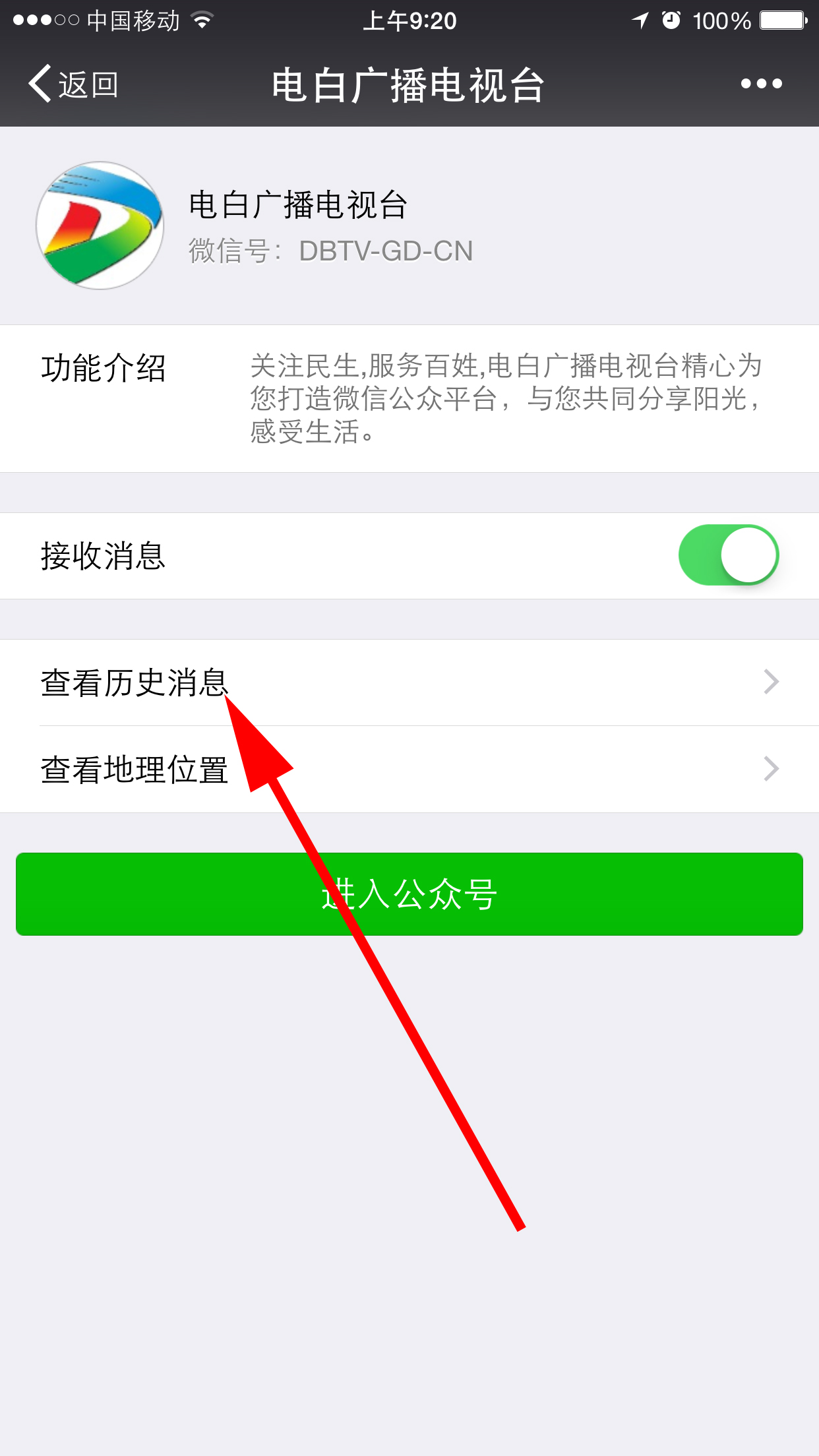Go back with the 返回 button
Image resolution: width=819 pixels, height=1456 pixels.
pyautogui.click(x=74, y=84)
